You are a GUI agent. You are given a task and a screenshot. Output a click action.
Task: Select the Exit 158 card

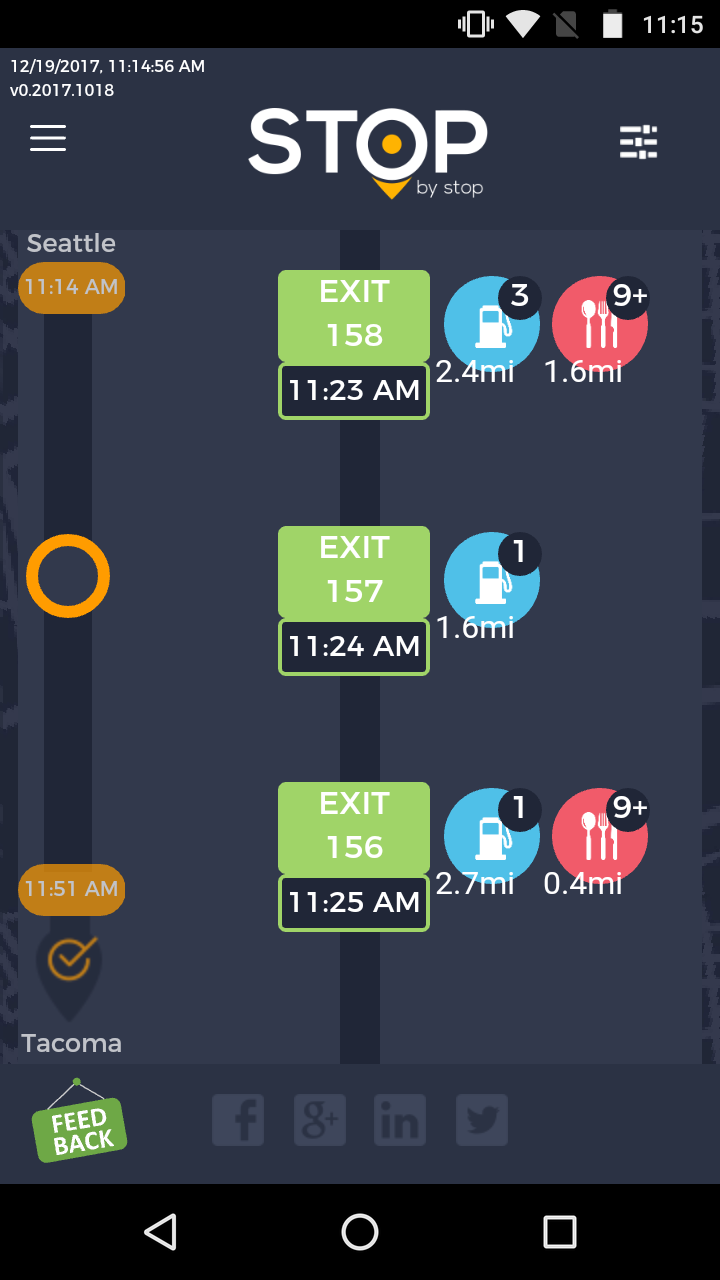tap(354, 315)
